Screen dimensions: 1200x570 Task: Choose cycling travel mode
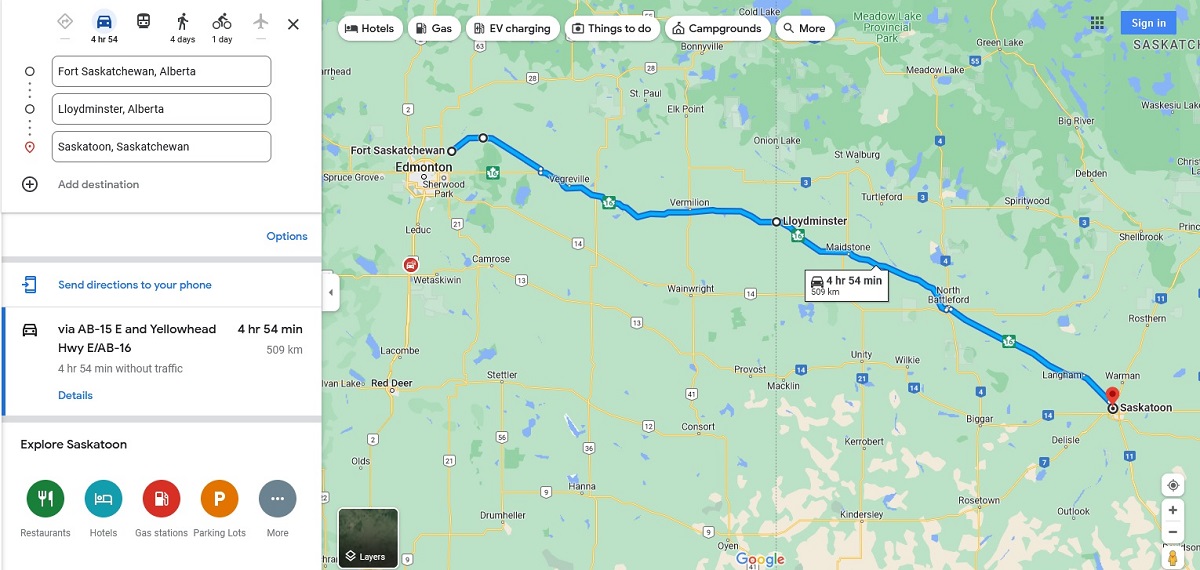click(221, 22)
